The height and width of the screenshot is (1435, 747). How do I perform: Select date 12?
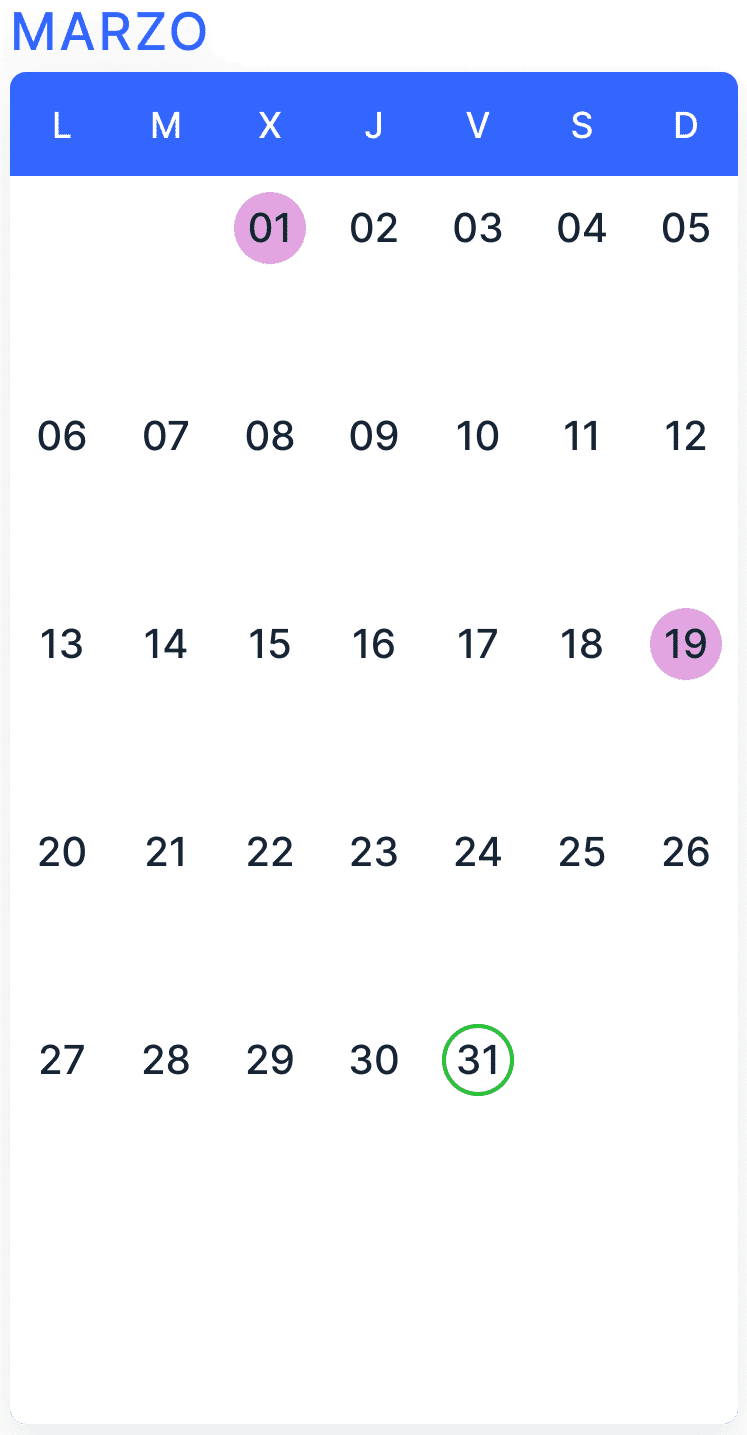click(x=686, y=436)
